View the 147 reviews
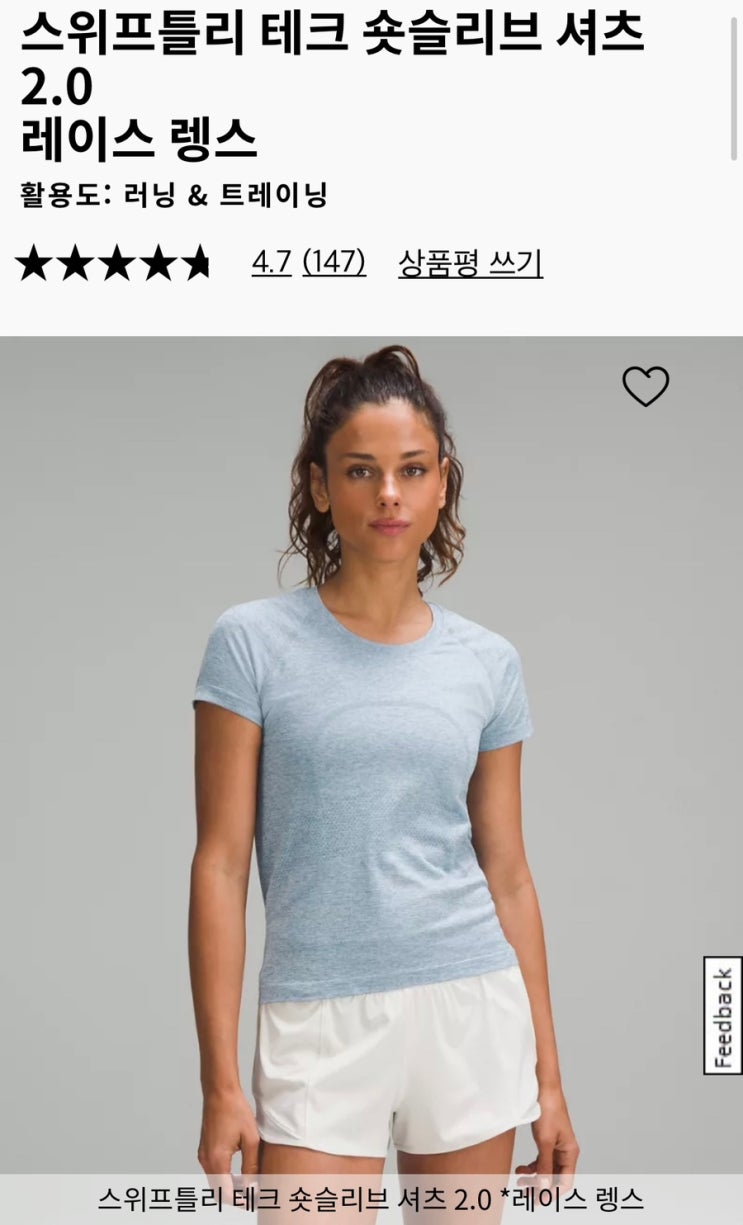Image resolution: width=743 pixels, height=1225 pixels. tap(334, 263)
